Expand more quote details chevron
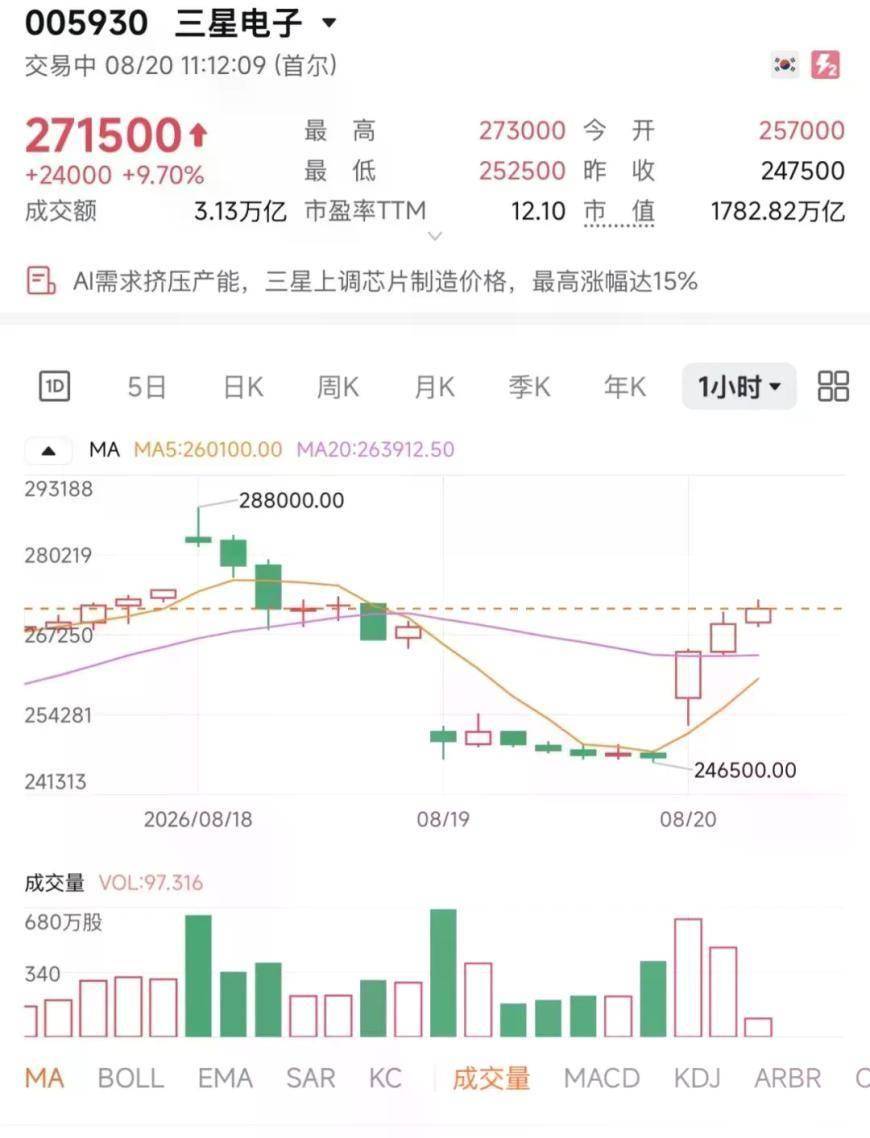Viewport: 870px width, 1138px height. click(435, 236)
